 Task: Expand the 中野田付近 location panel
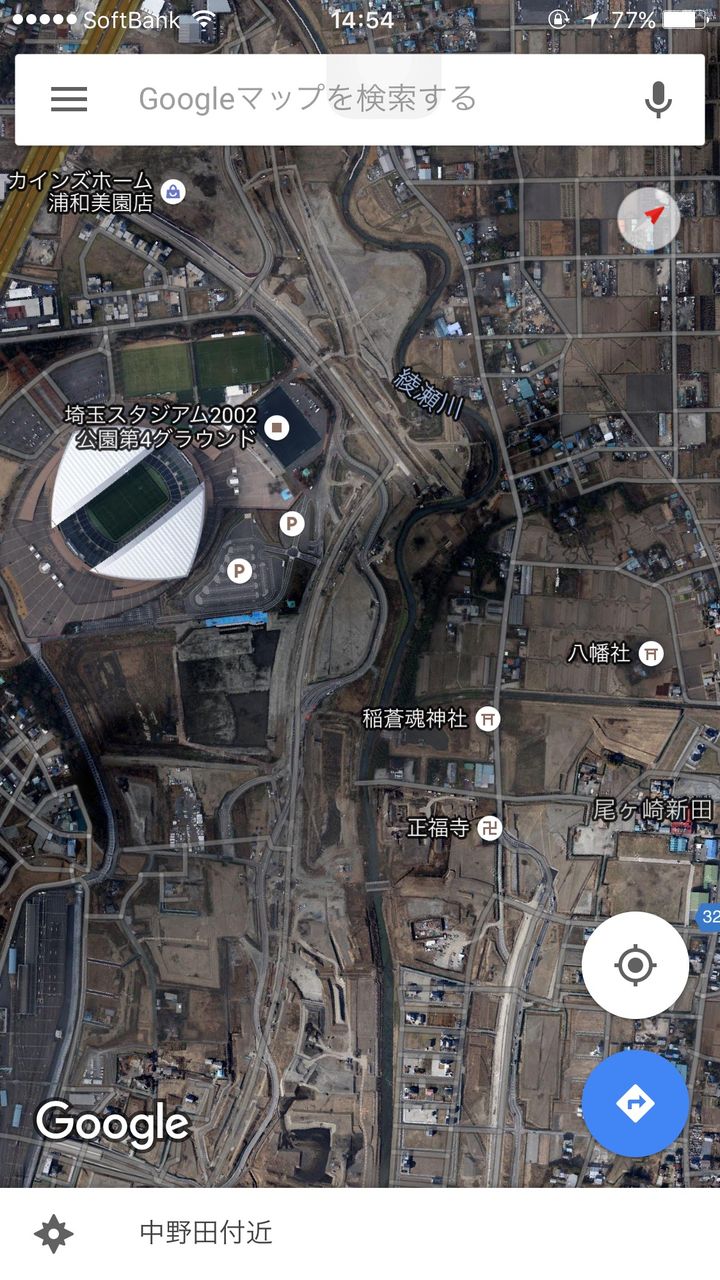360,1233
